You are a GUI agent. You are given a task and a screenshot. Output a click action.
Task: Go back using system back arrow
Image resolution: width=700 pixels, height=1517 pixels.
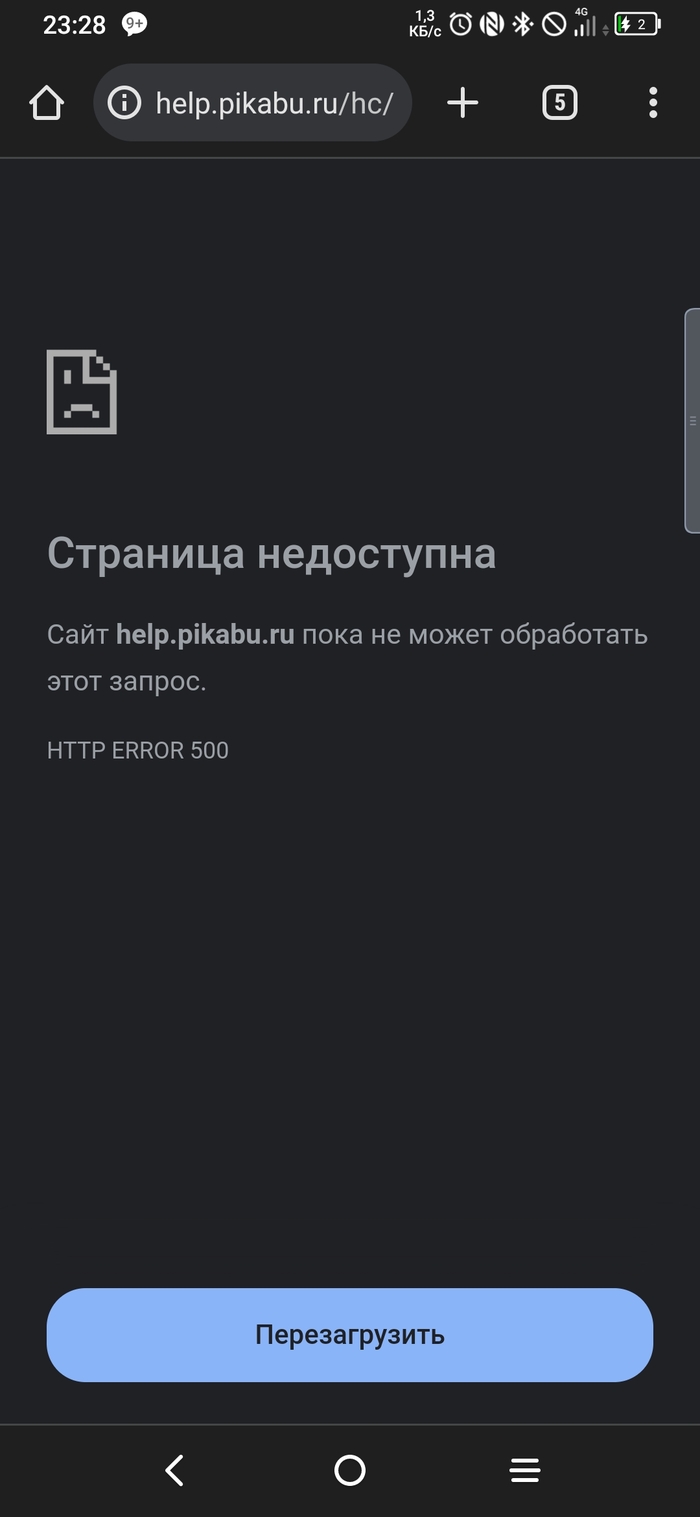[x=175, y=1469]
